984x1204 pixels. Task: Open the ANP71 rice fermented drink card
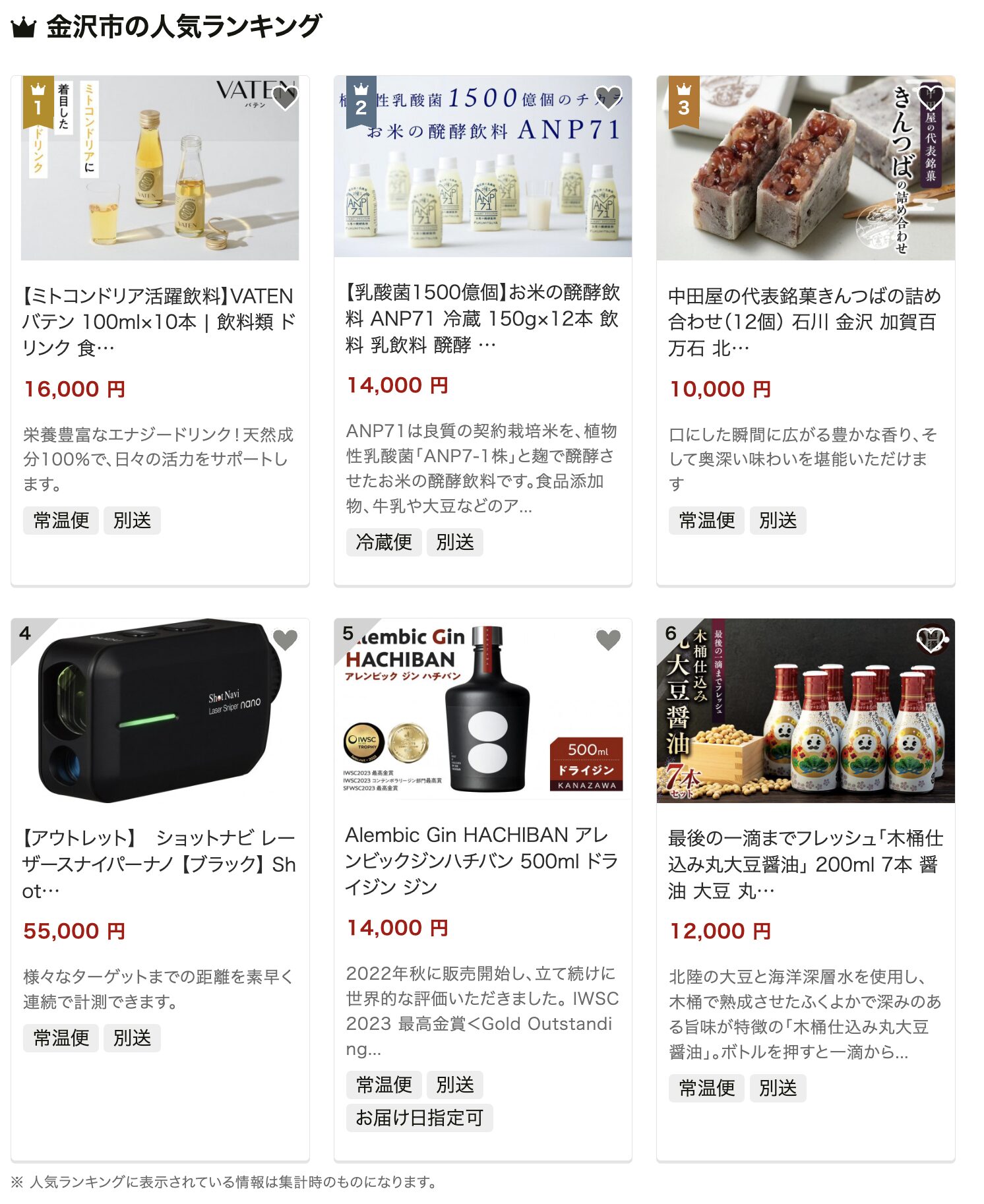click(482, 318)
